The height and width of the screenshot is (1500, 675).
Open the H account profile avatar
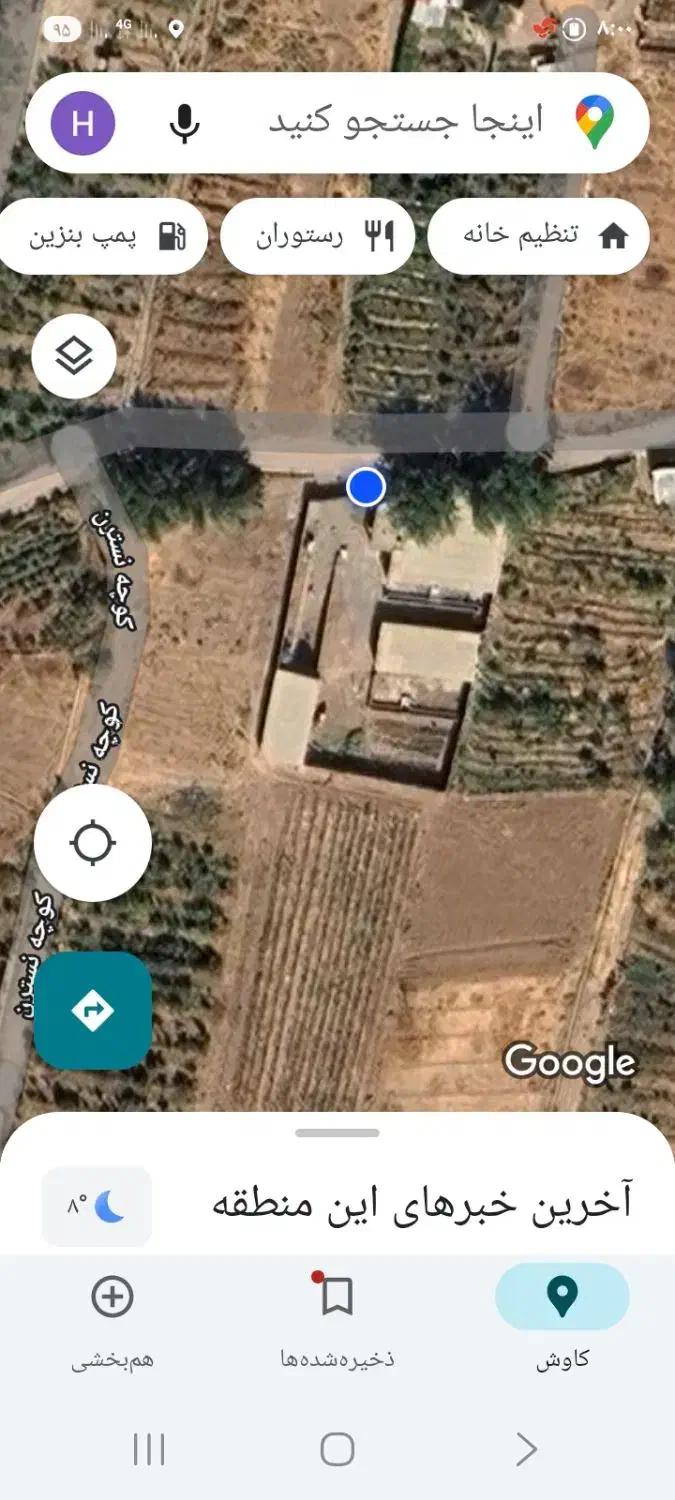click(x=83, y=123)
